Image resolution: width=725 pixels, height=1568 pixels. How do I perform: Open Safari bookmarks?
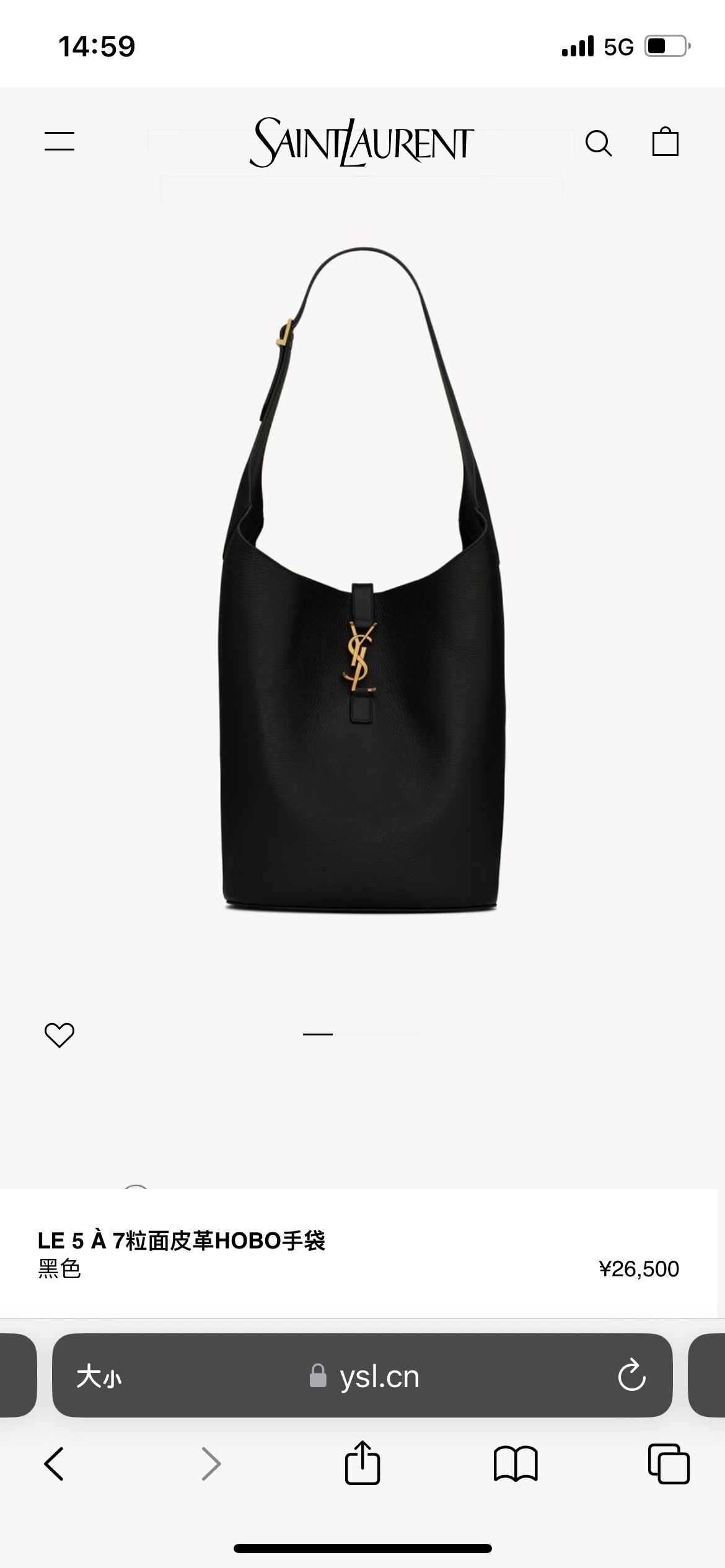(516, 1464)
